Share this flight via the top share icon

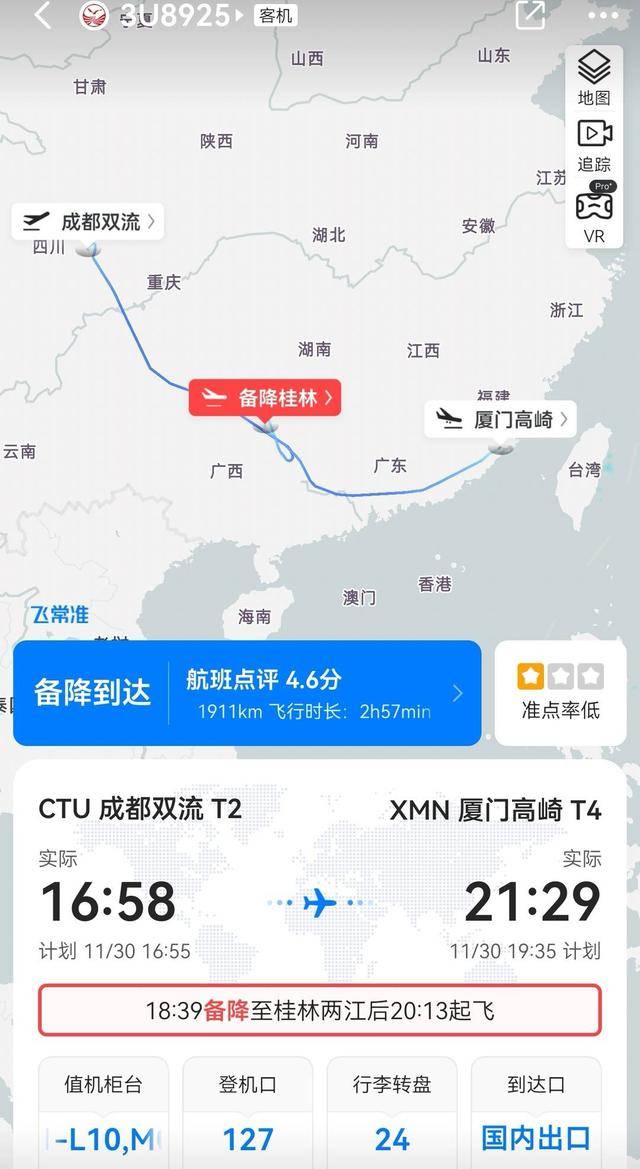tap(530, 16)
